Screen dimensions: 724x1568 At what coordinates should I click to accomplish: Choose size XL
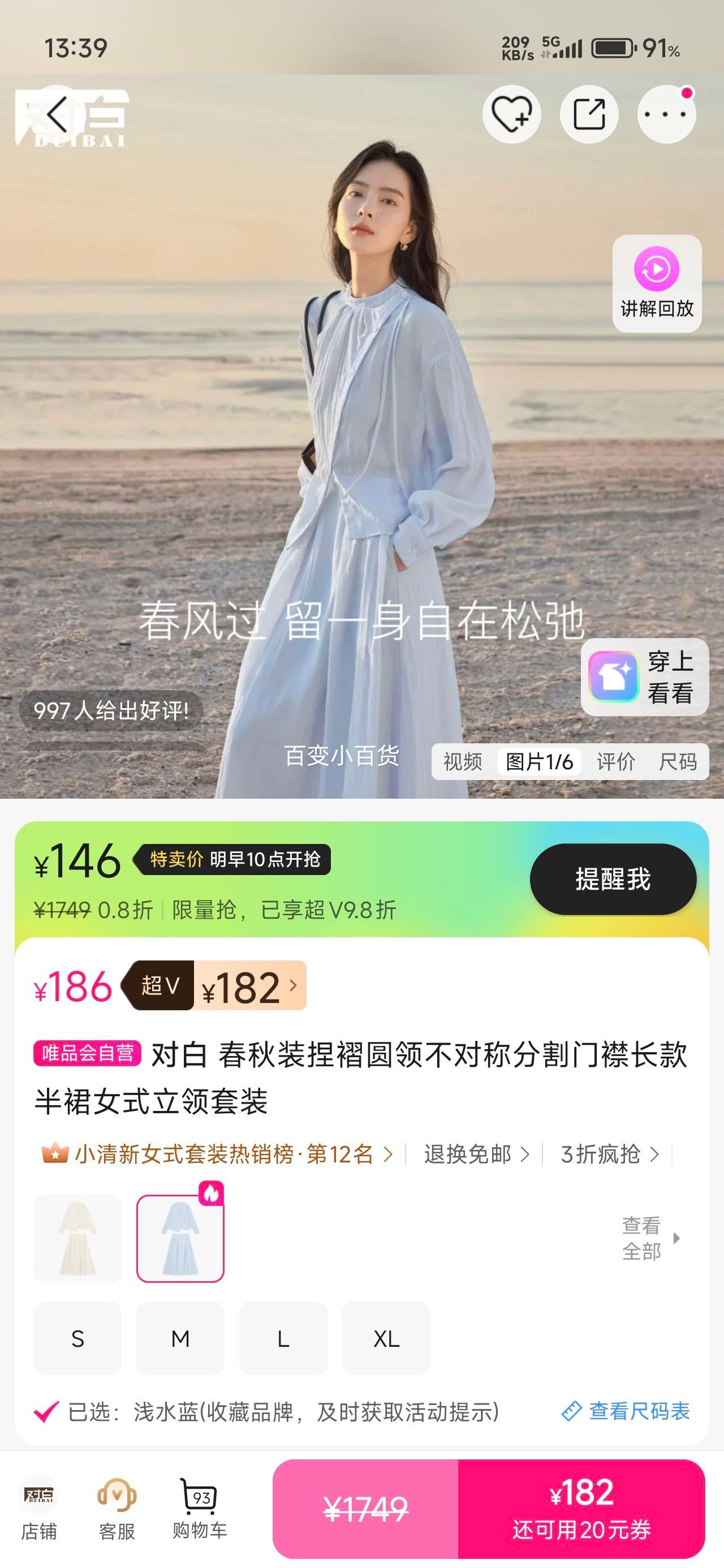coord(386,1338)
